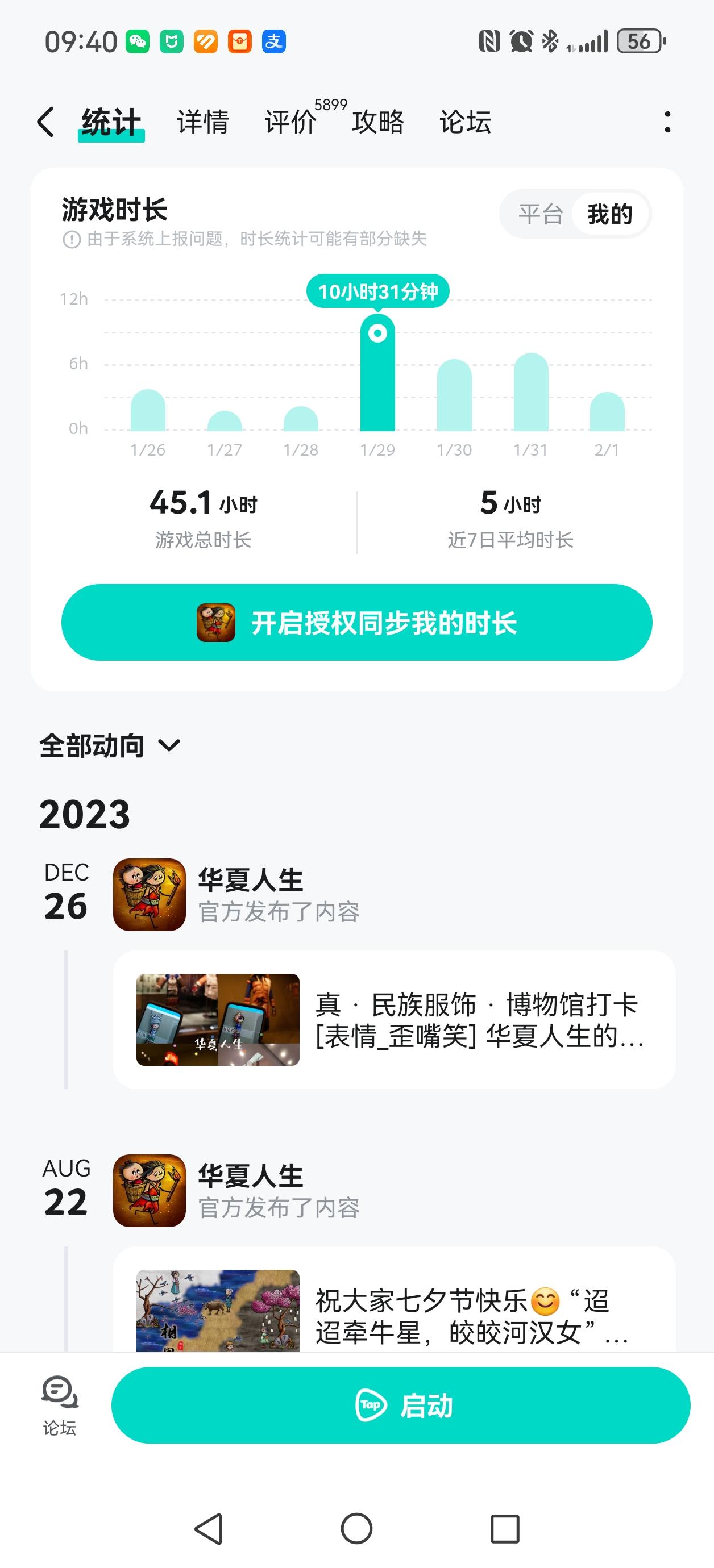Open the three-dot overflow menu
Screen dimensions: 714x1568
668,122
